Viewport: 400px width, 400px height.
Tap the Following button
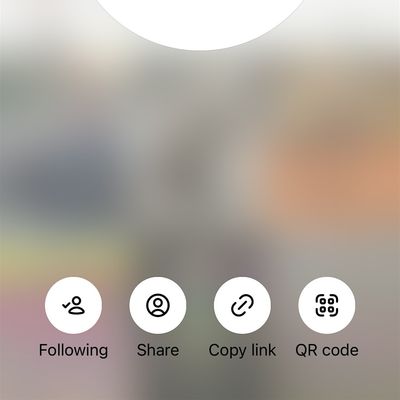click(x=73, y=305)
